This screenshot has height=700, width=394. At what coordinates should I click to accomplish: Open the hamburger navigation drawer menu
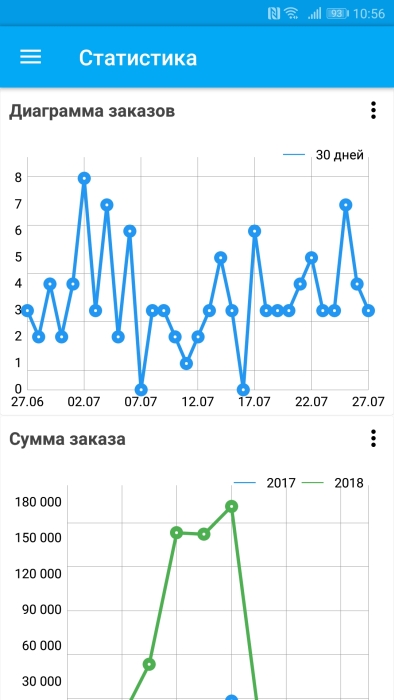30,57
